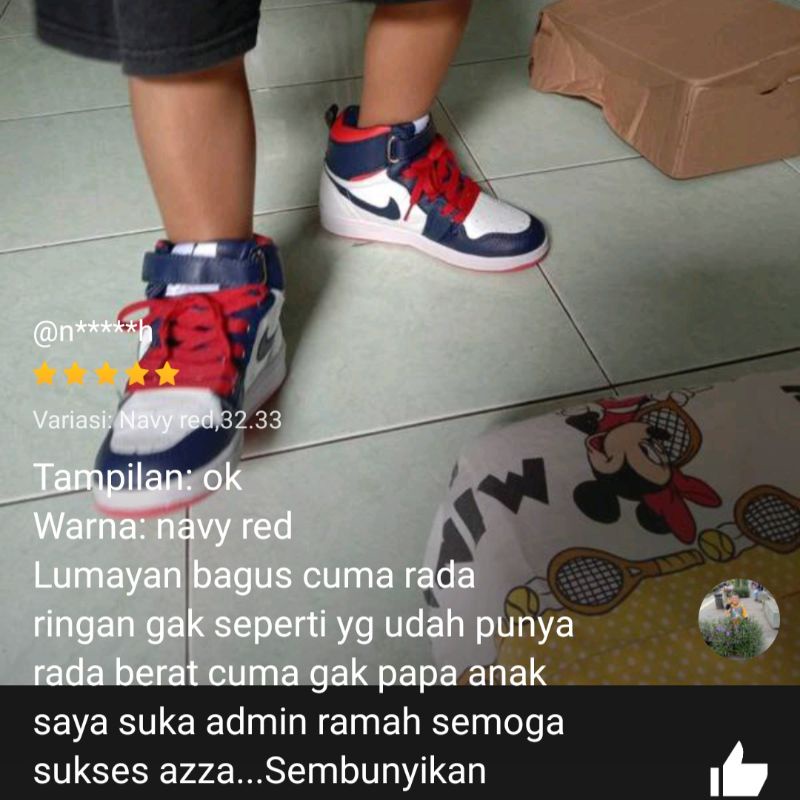Viewport: 800px width, 800px height.
Task: Like this review with the thumbs-up icon
Action: coord(738,770)
